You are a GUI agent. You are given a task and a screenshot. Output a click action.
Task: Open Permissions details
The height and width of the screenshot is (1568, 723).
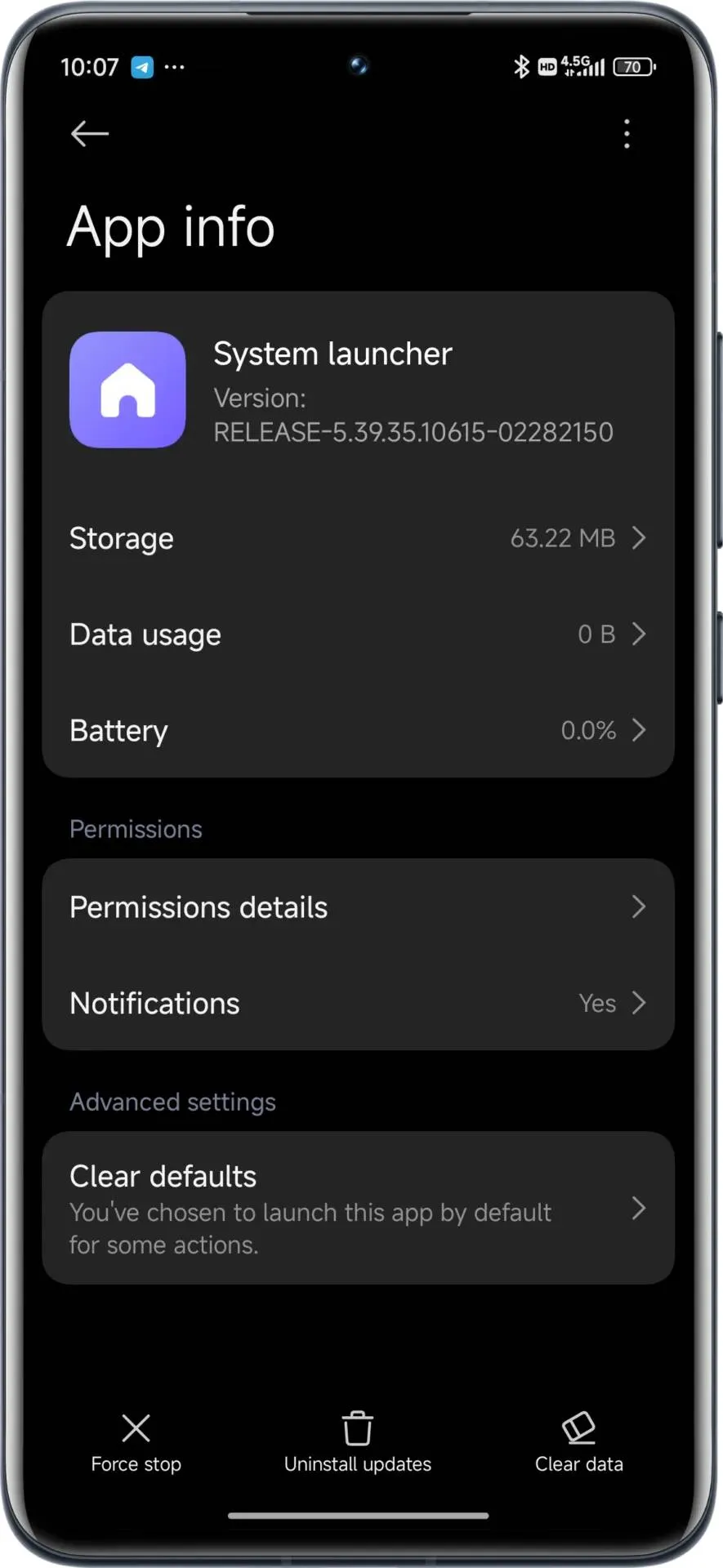pyautogui.click(x=358, y=907)
